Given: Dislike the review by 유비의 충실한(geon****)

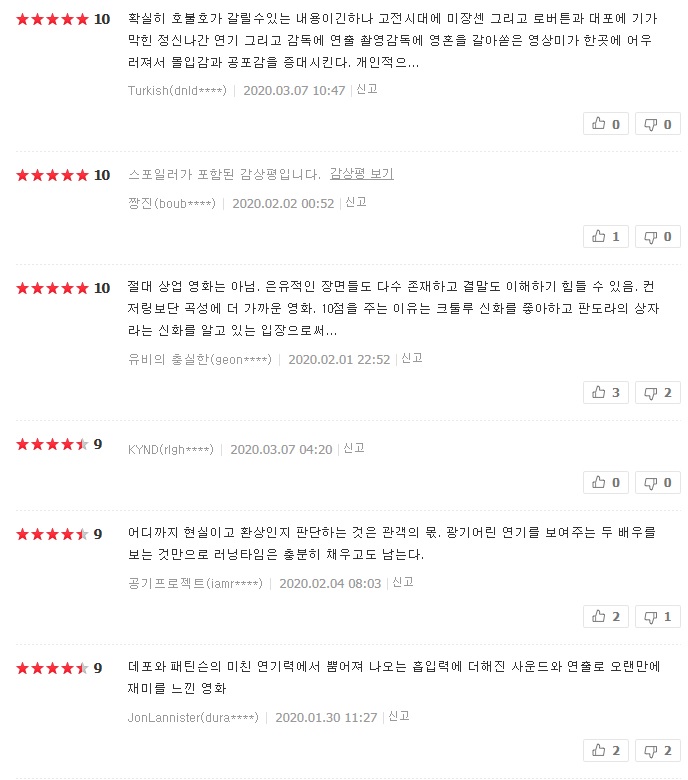Looking at the screenshot, I should (657, 393).
